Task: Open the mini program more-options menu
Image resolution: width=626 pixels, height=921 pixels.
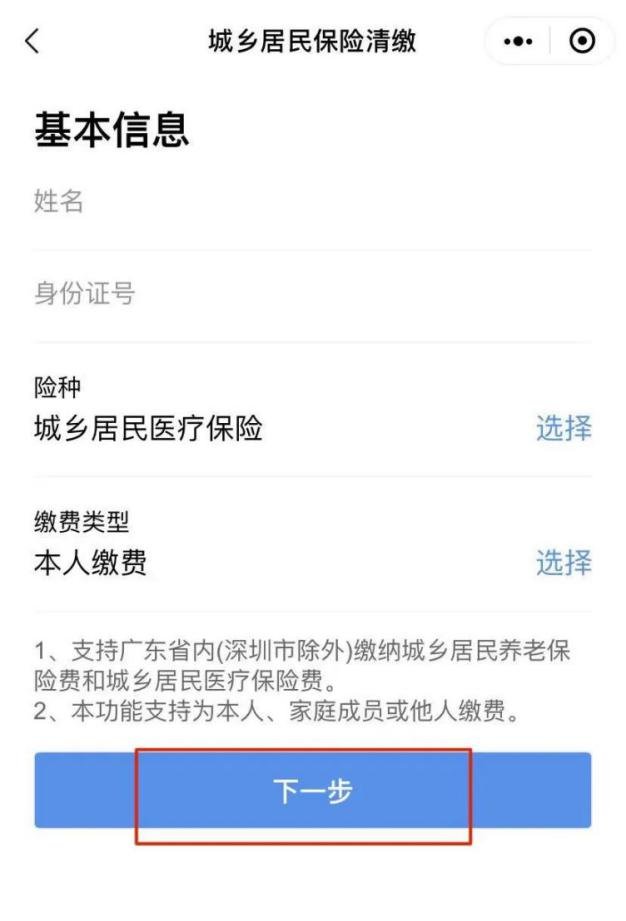Action: (x=518, y=41)
